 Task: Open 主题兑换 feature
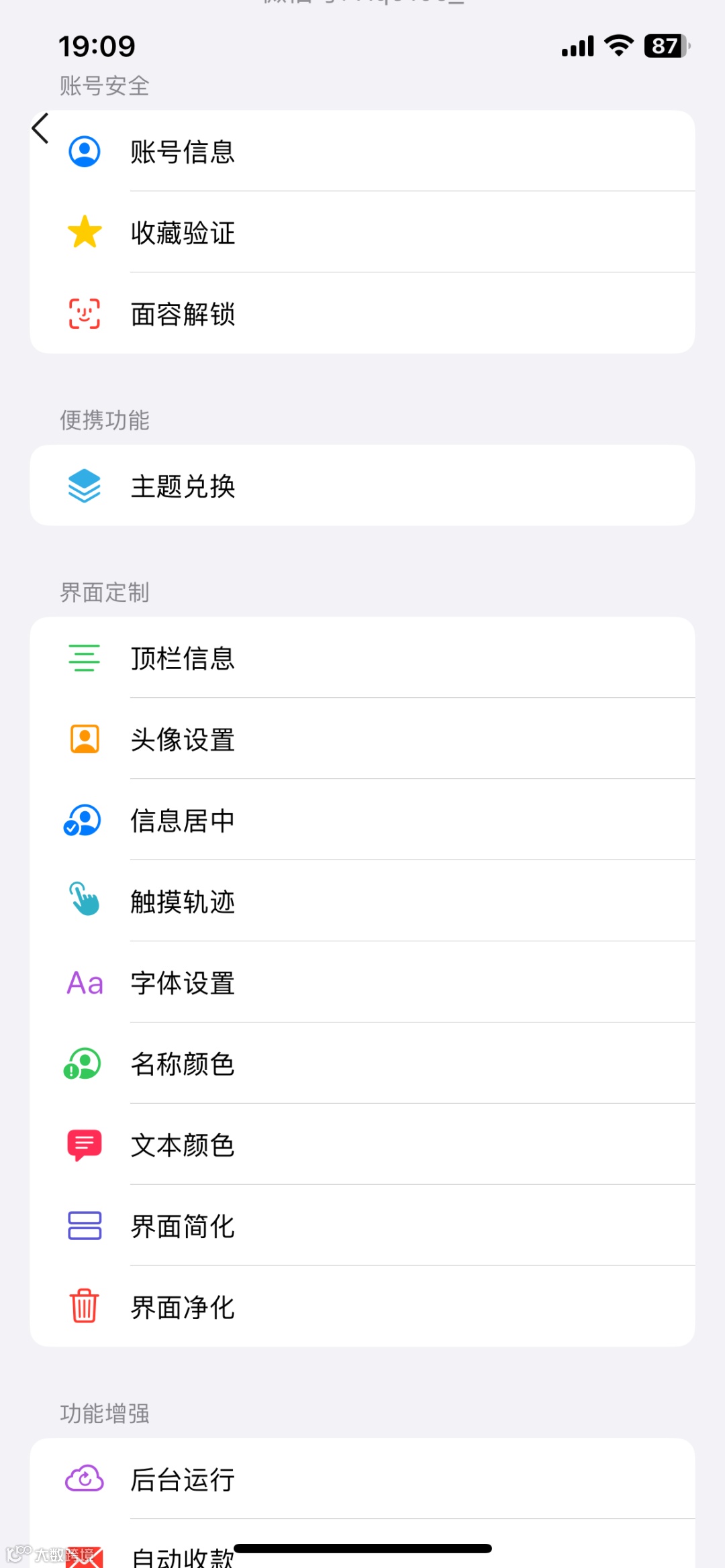pos(362,486)
